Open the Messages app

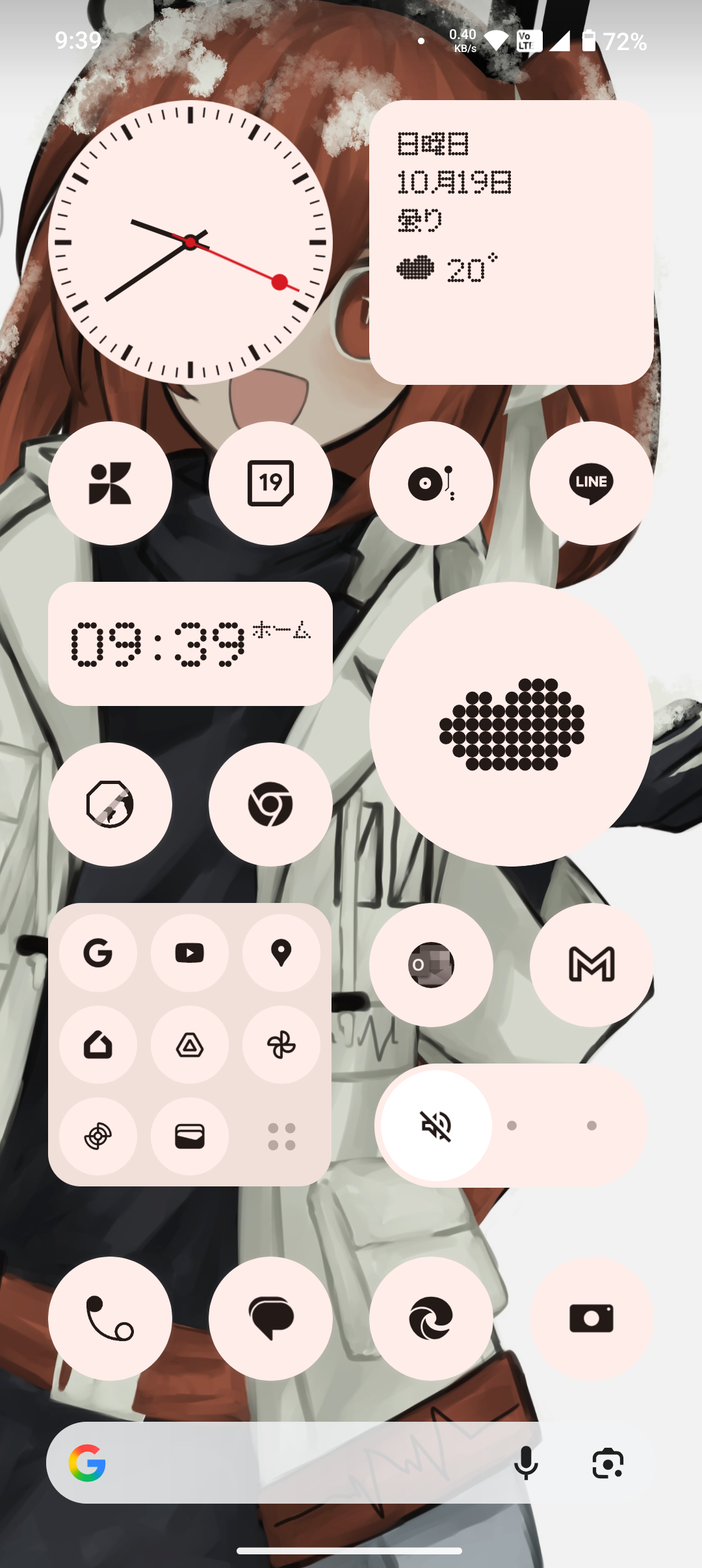pyautogui.click(x=270, y=1318)
